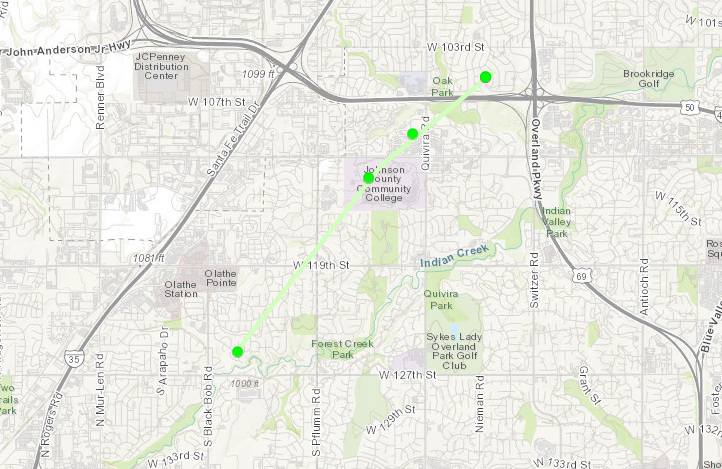
Task: Select the green marker near Oak Park
Action: (x=485, y=77)
